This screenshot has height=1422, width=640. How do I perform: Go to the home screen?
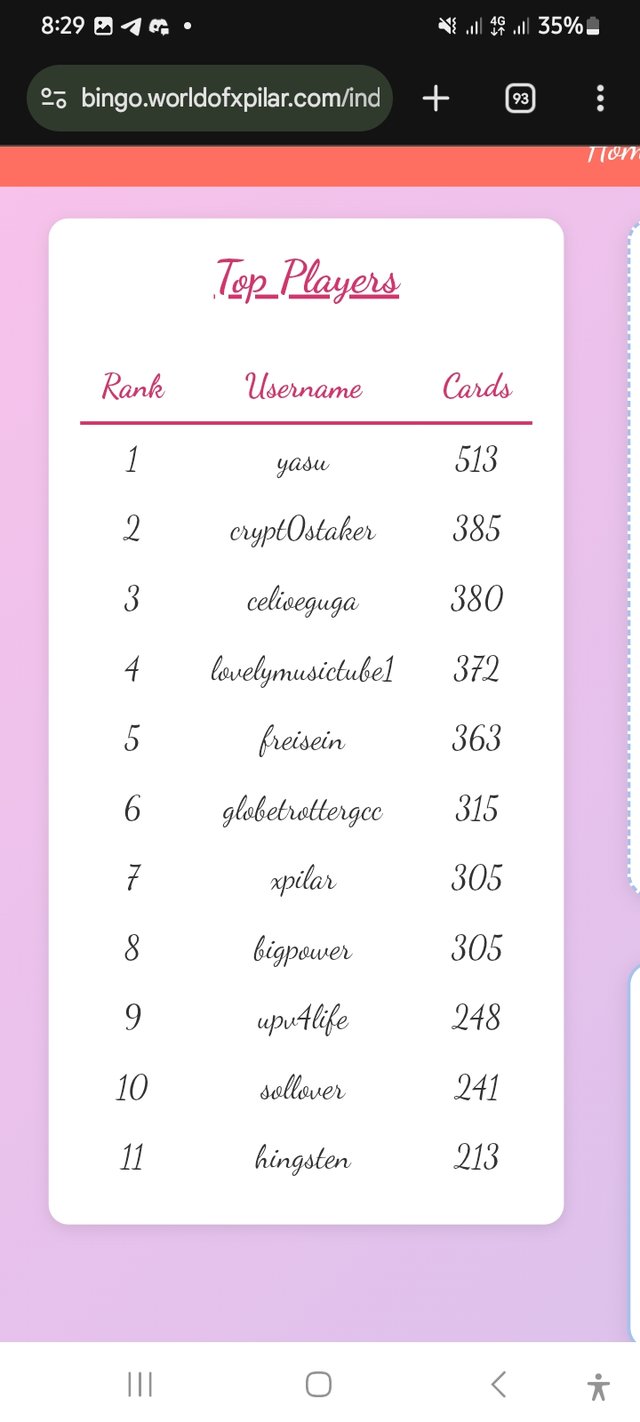click(318, 1384)
